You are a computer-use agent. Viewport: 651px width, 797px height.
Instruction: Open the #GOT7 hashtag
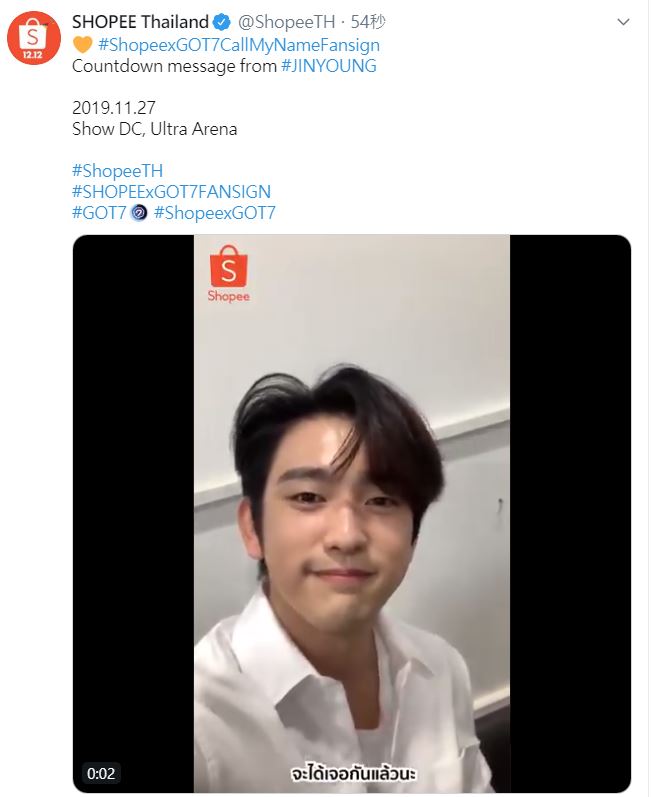coord(99,212)
